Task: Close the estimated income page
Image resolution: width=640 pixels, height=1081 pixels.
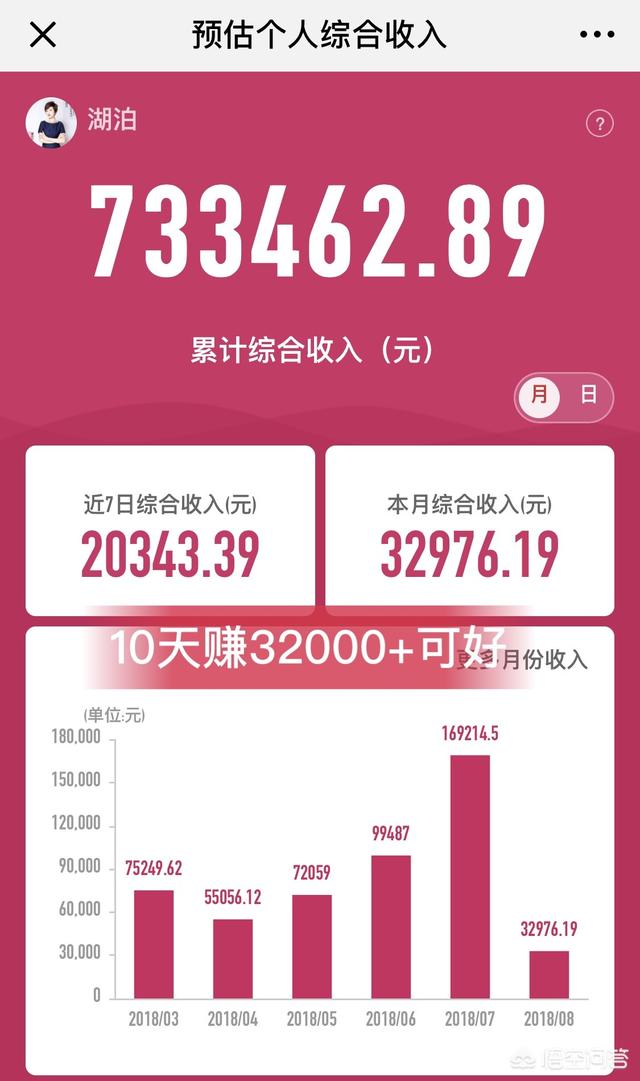Action: [43, 35]
